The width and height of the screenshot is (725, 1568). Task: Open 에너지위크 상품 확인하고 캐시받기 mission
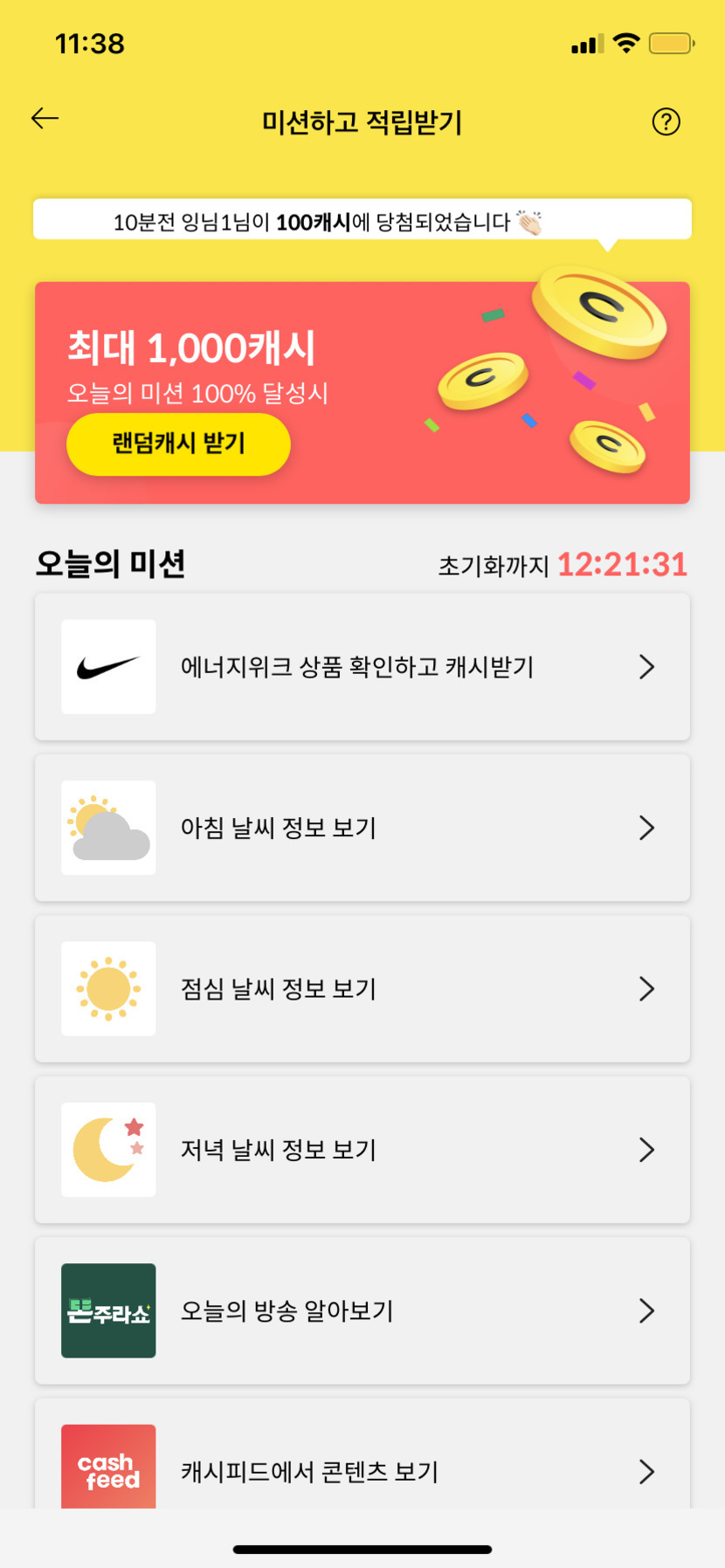[x=362, y=667]
